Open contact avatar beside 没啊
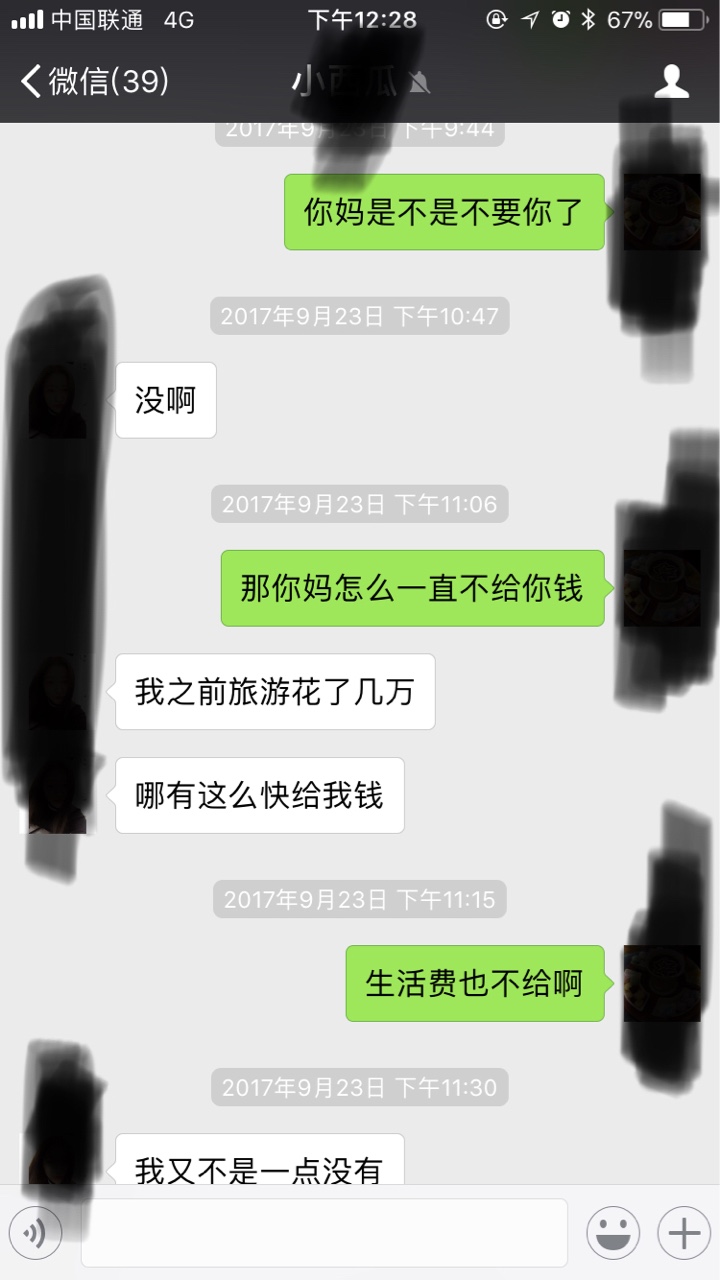 pos(58,401)
